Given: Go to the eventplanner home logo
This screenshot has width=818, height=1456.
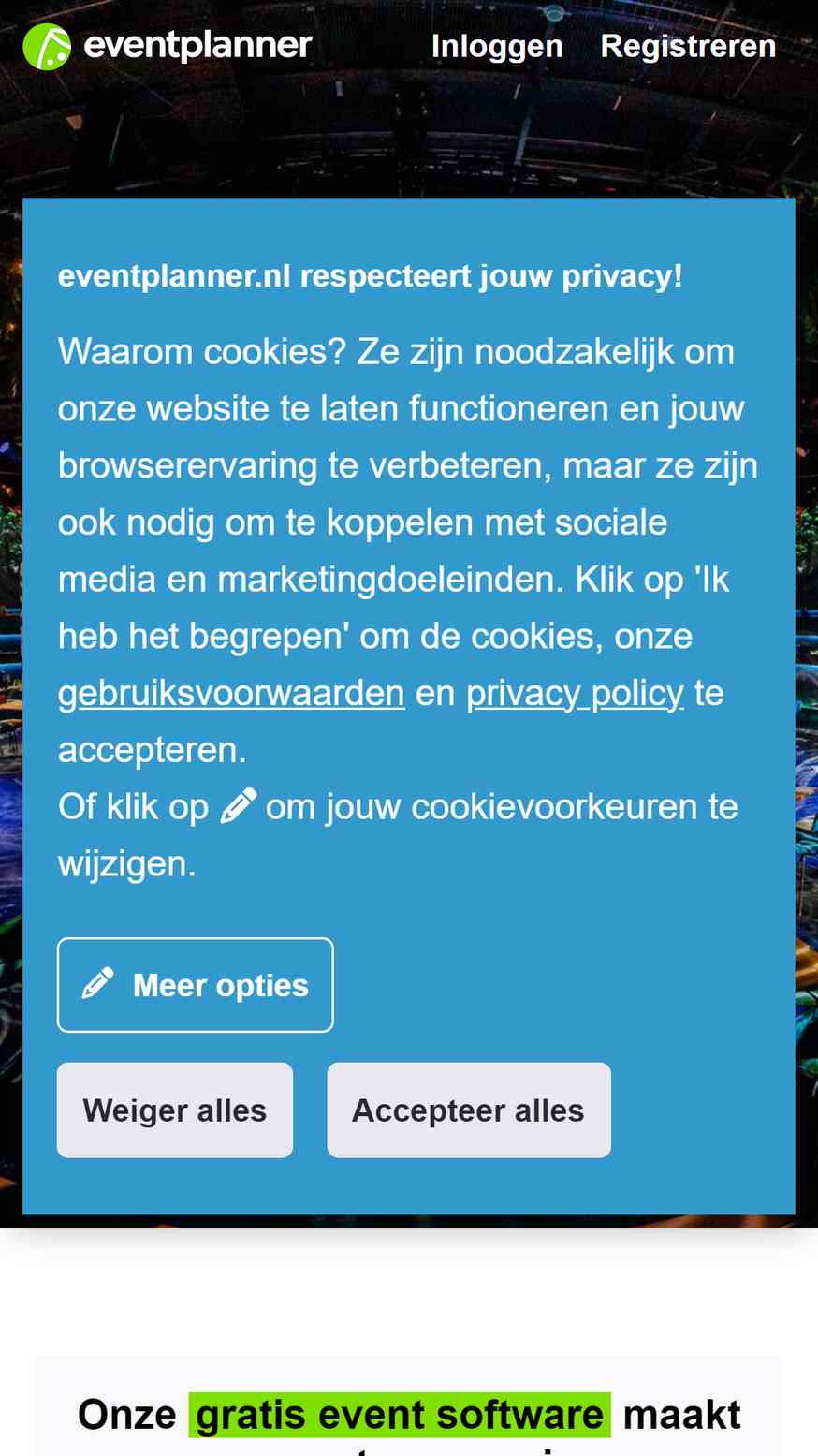Looking at the screenshot, I should click(168, 46).
